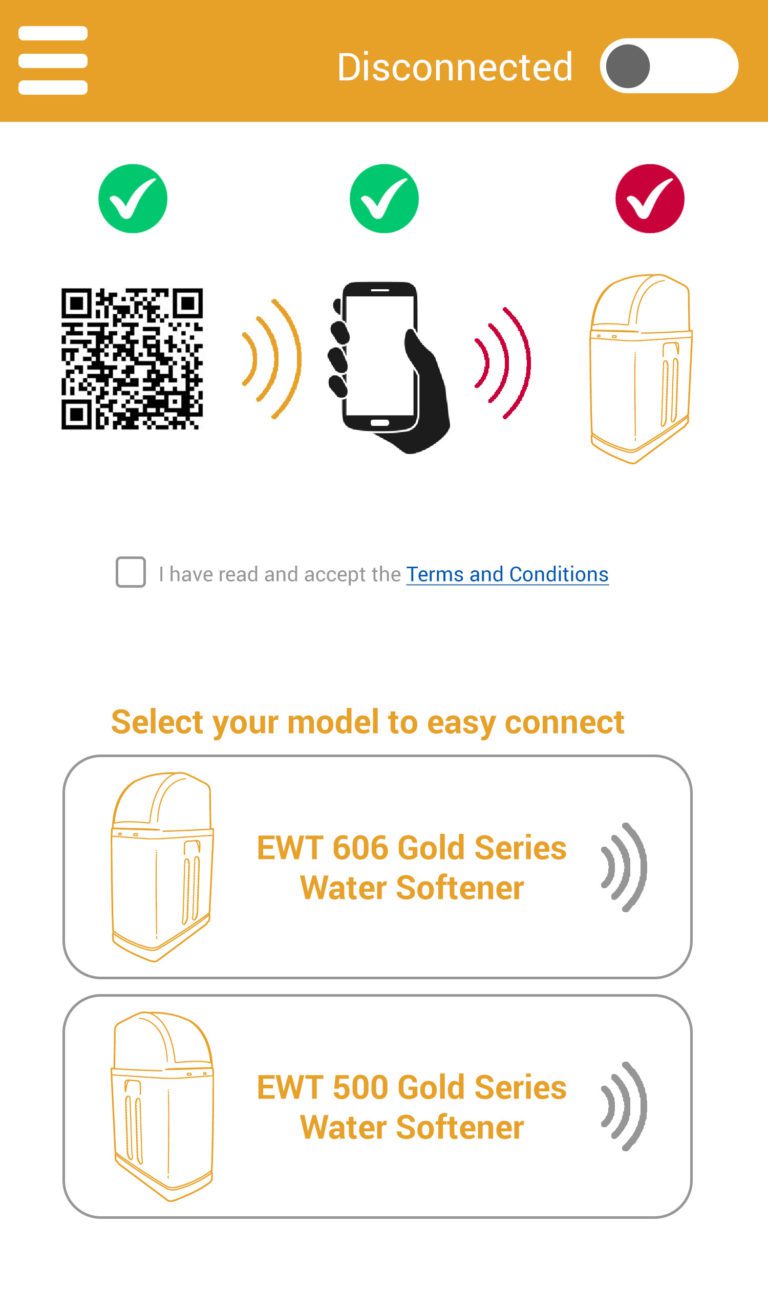Check the accept Terms and Conditions box

[131, 573]
